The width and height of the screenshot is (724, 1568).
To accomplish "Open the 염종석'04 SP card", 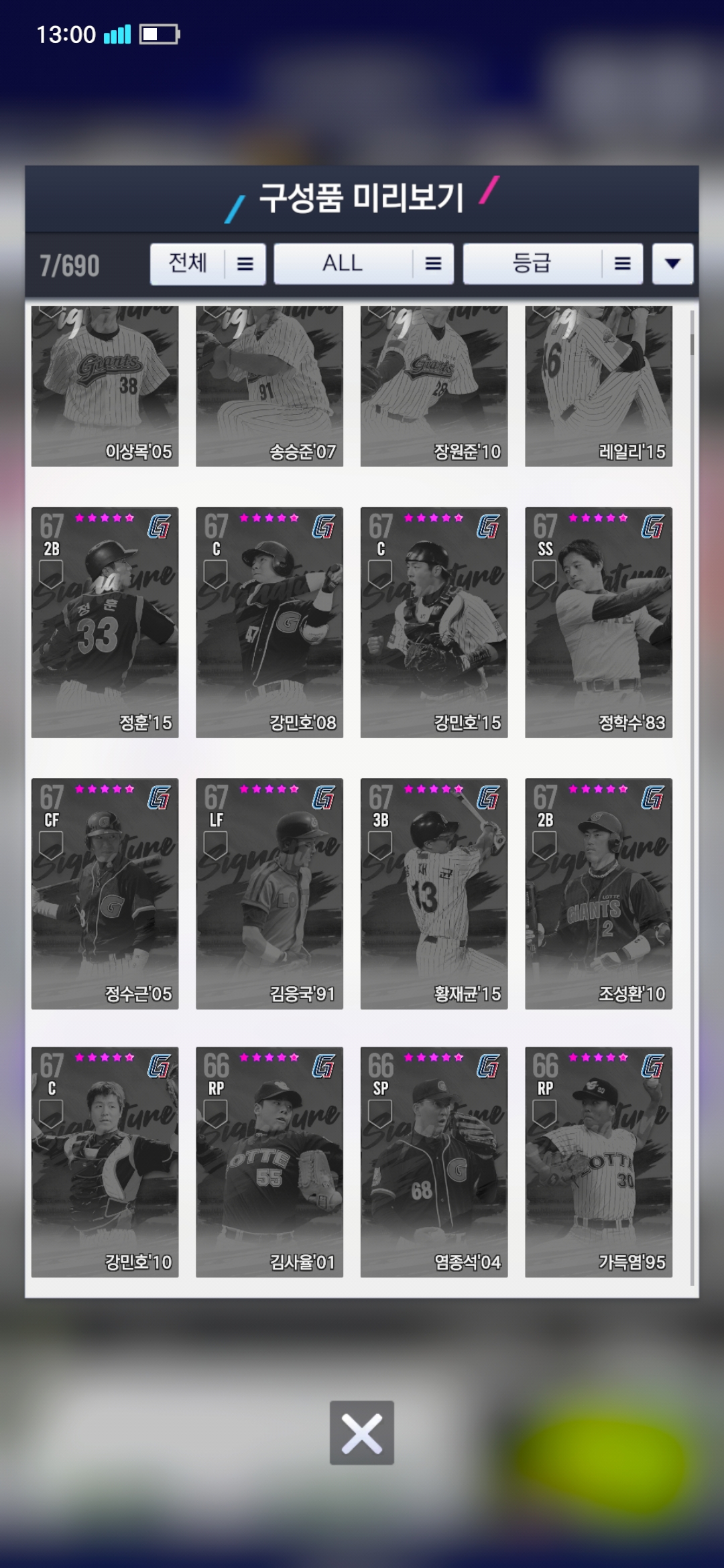I will click(x=434, y=1162).
